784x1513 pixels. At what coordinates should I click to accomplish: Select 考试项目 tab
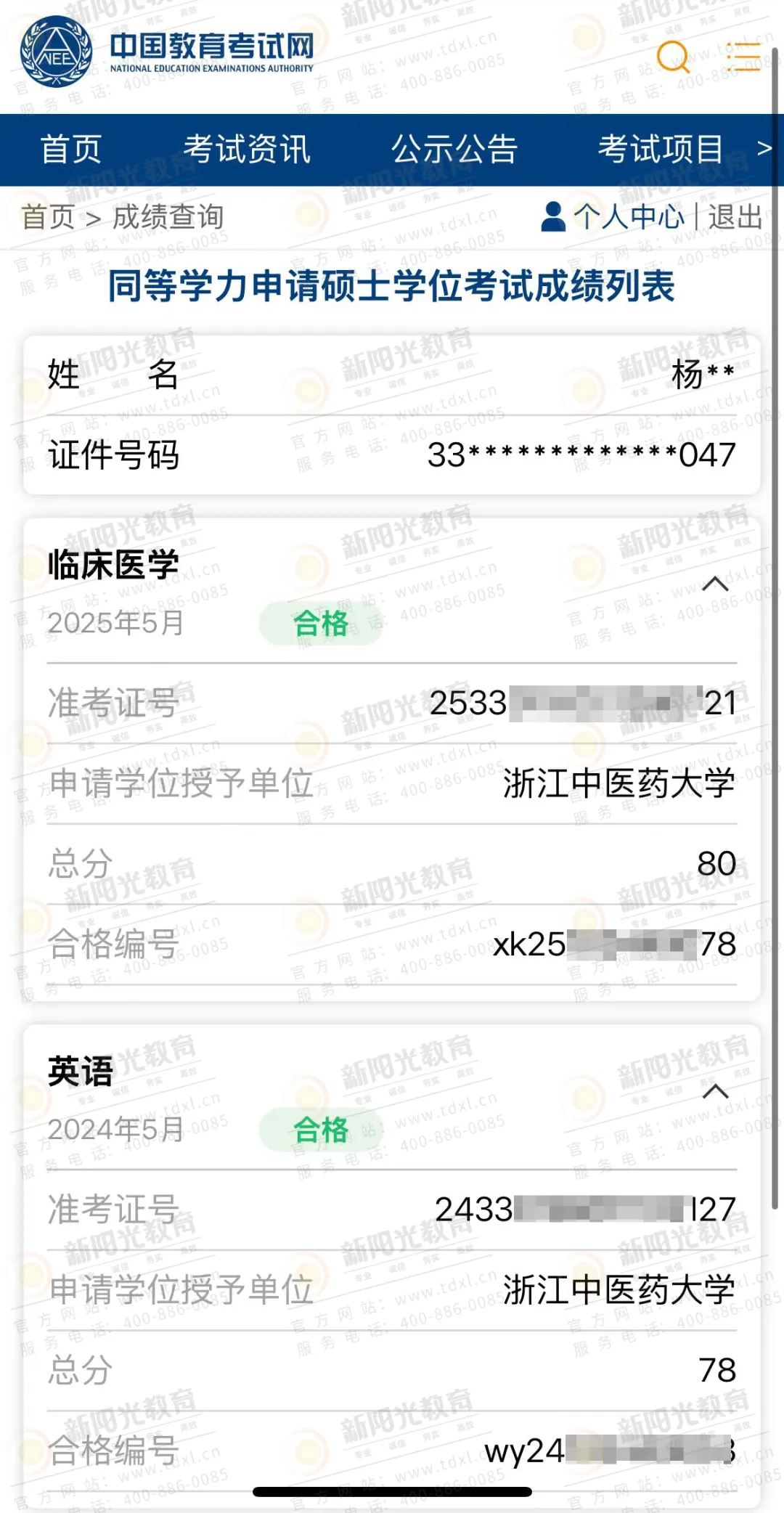click(660, 150)
